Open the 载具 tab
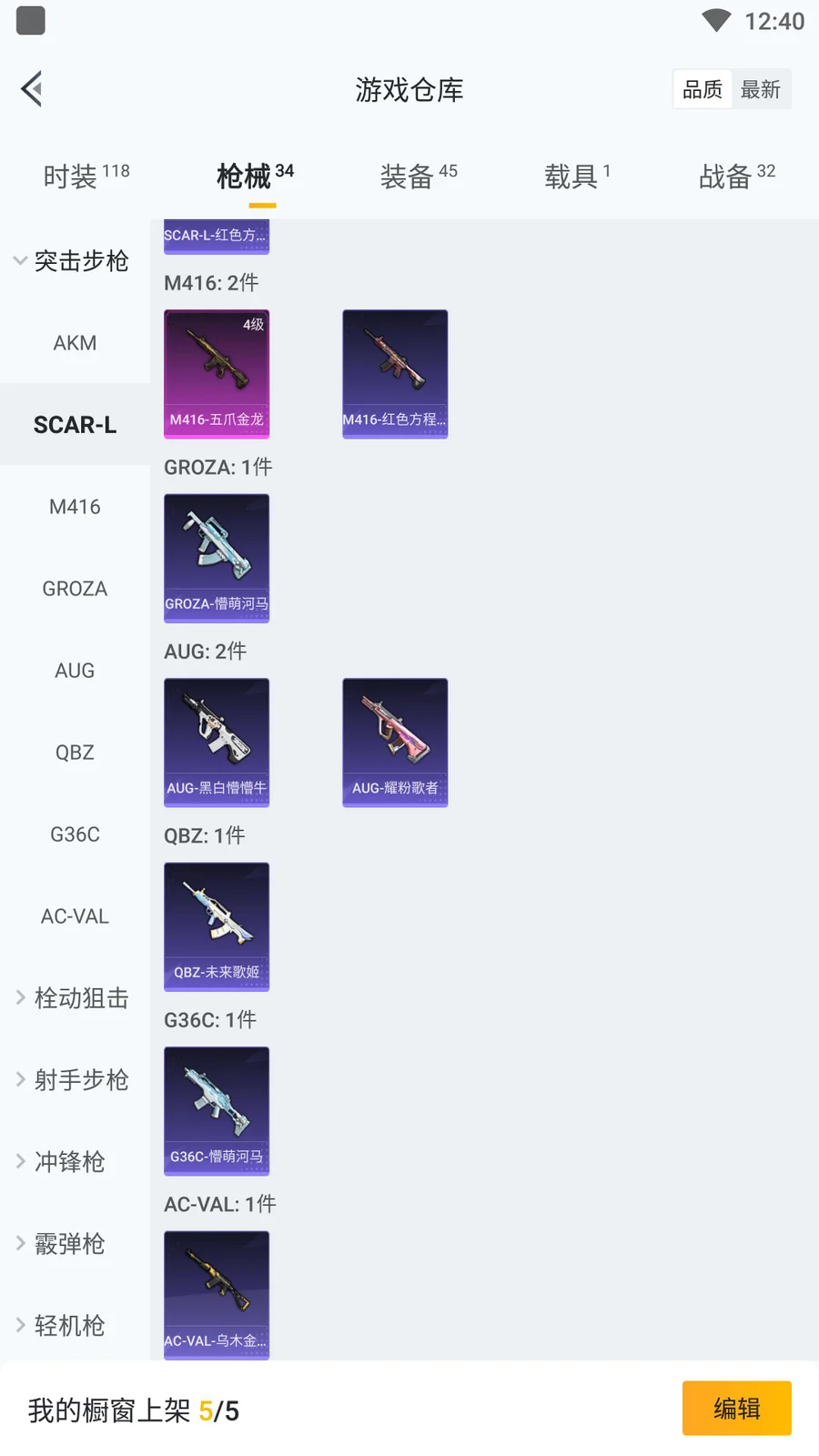This screenshot has height=1456, width=819. pyautogui.click(x=577, y=175)
